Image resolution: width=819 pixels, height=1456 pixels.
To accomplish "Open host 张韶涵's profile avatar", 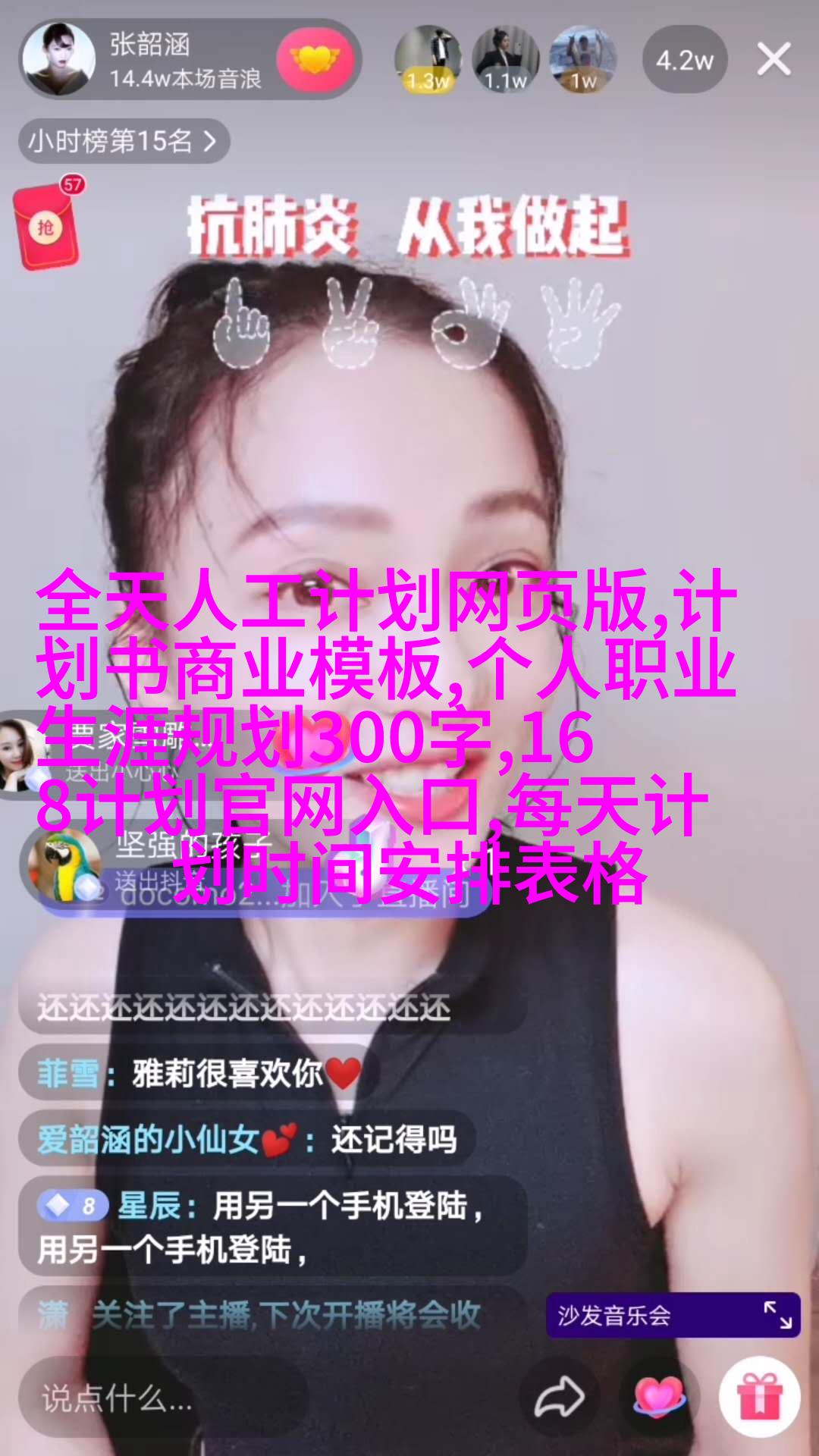I will point(59,59).
